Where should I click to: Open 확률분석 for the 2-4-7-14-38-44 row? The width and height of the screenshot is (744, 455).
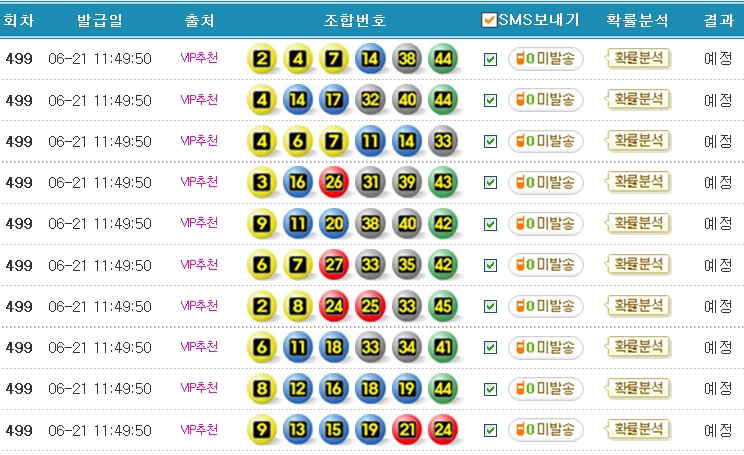(x=638, y=58)
